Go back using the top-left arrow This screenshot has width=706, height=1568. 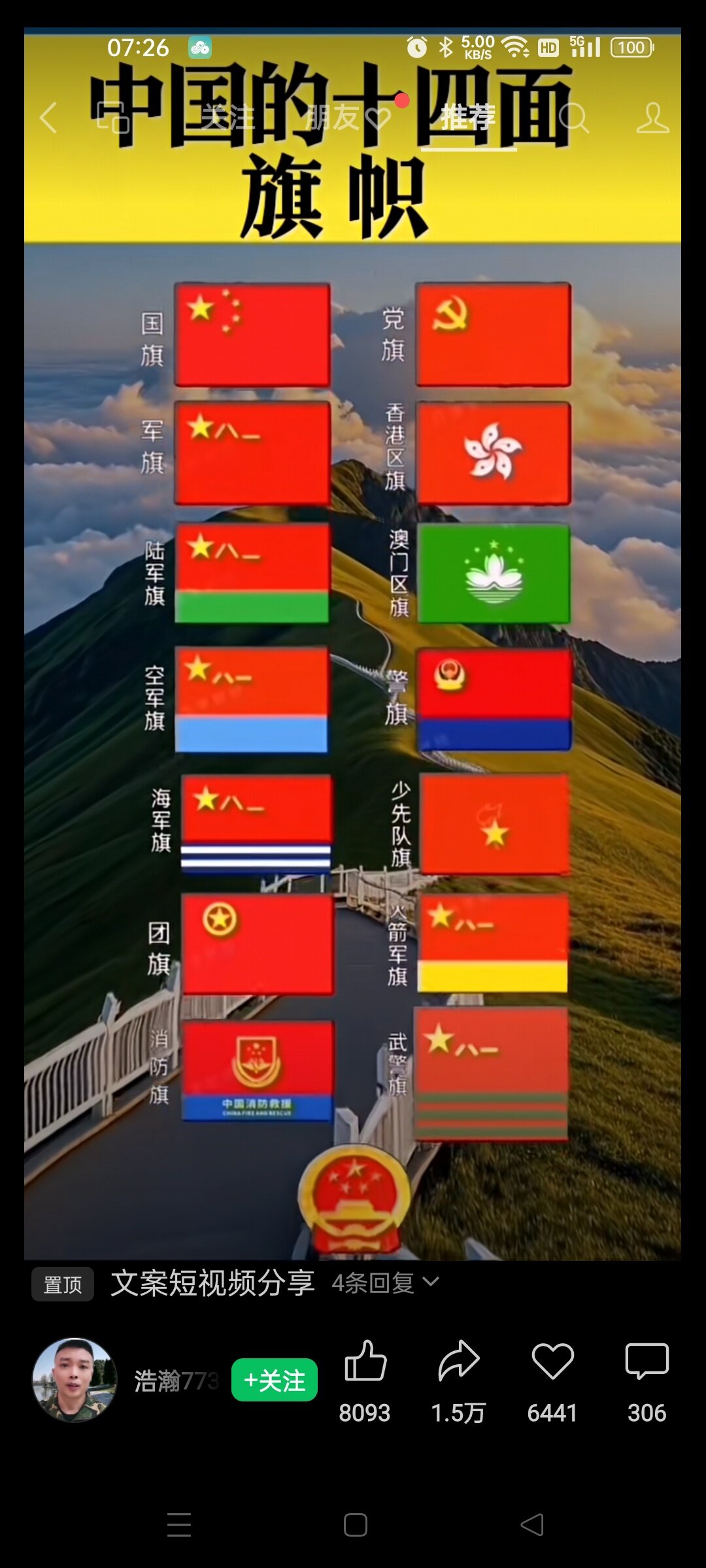click(x=49, y=118)
